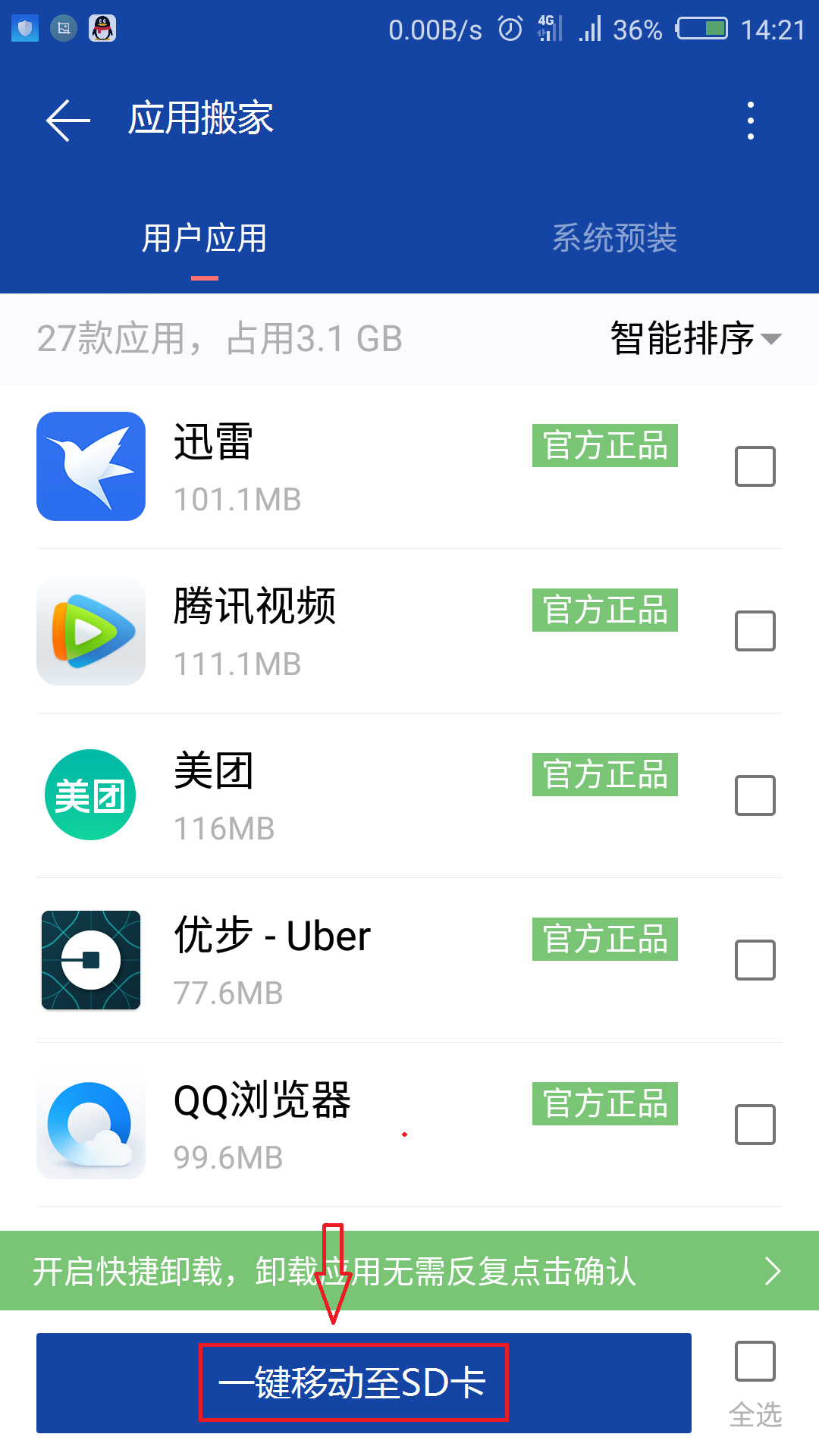819x1456 pixels.
Task: Go back from 应用搬家
Action: (x=68, y=120)
